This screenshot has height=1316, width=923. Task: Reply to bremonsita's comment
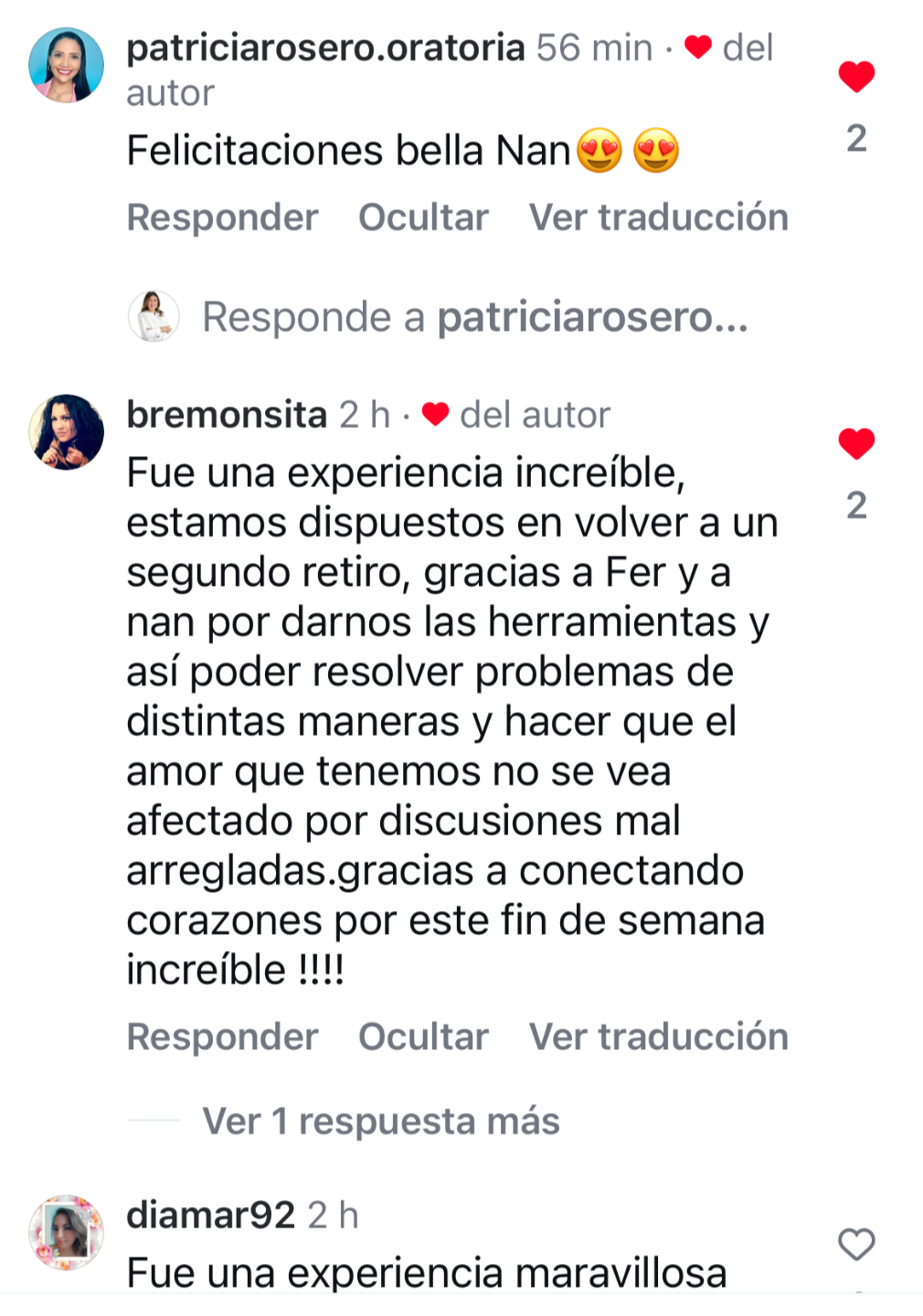pos(222,1037)
